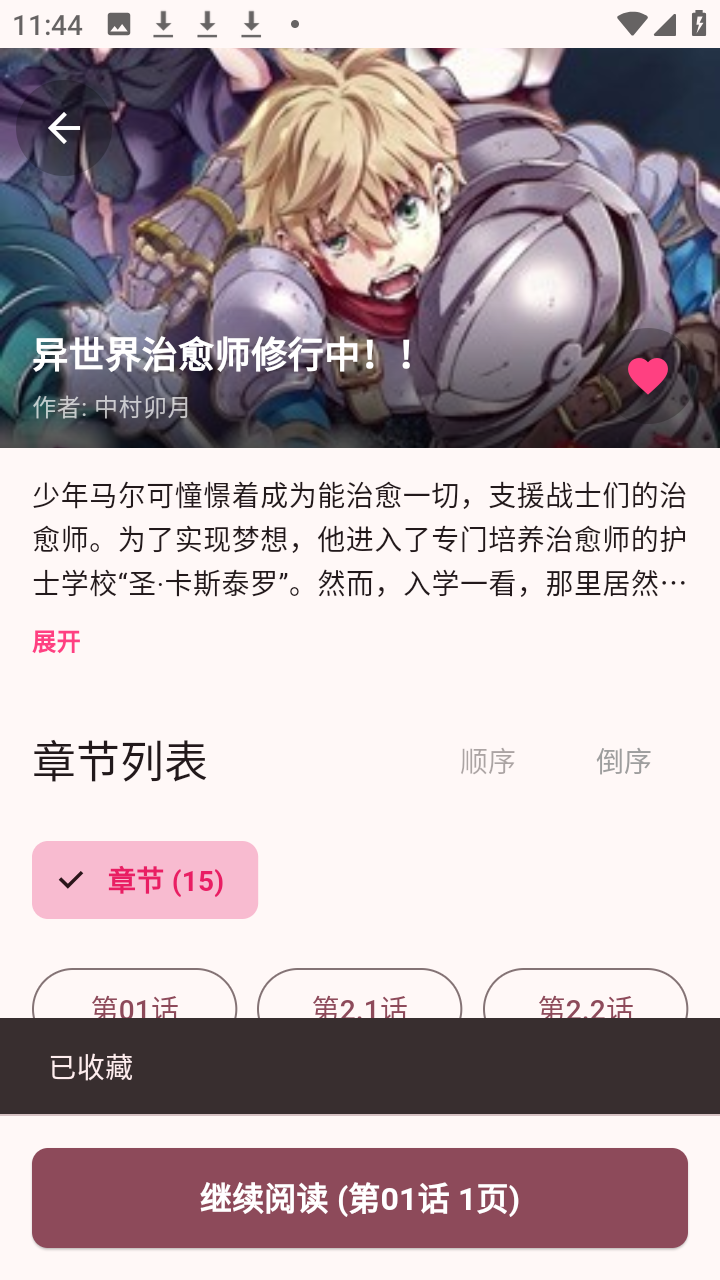
Task: Open chapter 第2.2话
Action: tap(585, 996)
